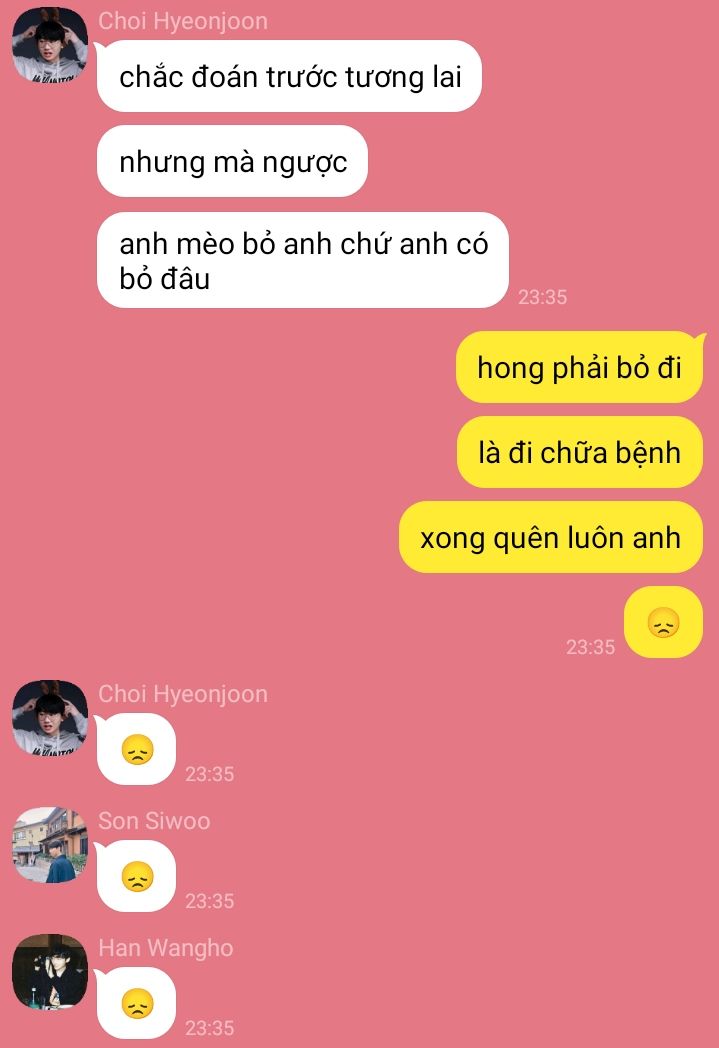719x1048 pixels.
Task: Tap Choi Hyeonjoon's avatar beside 'chắc đoán trước tương lai'
Action: click(x=50, y=45)
